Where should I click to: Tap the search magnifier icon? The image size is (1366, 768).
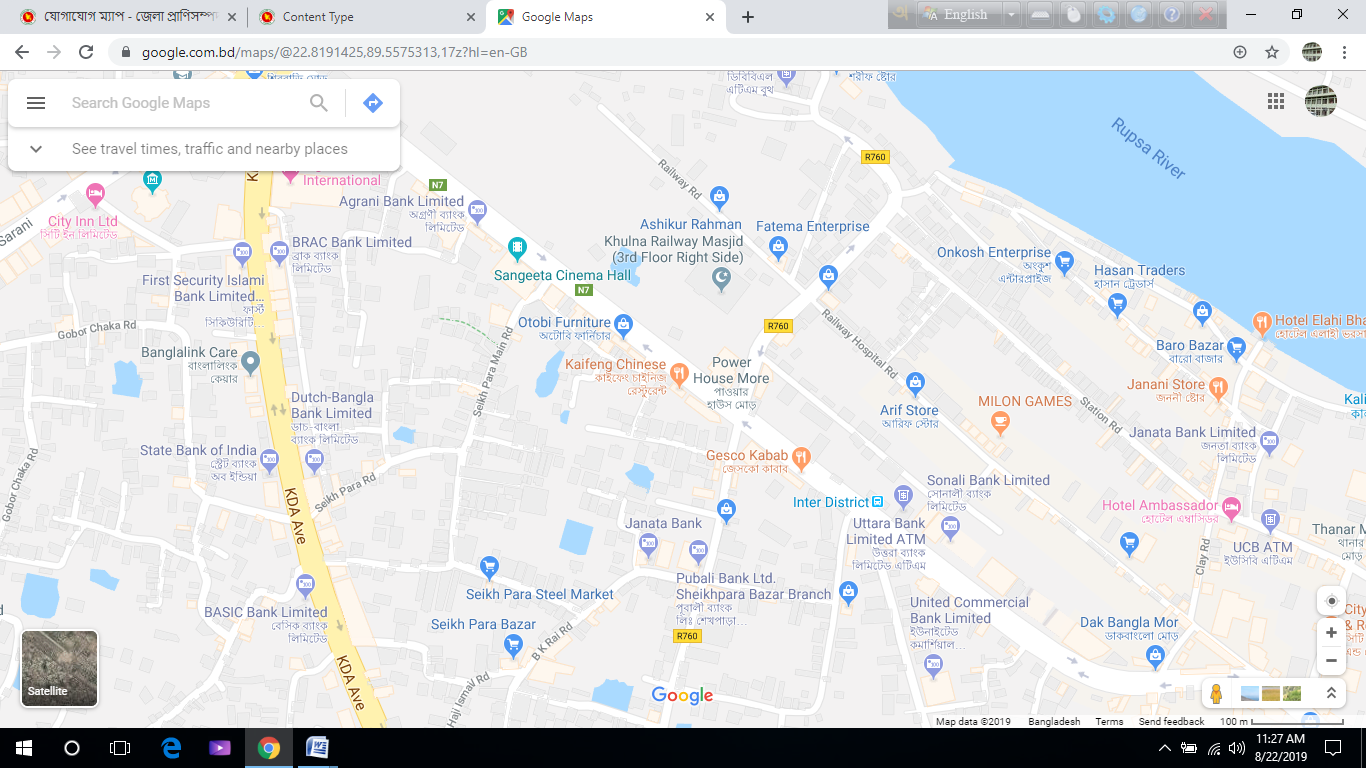click(x=319, y=103)
